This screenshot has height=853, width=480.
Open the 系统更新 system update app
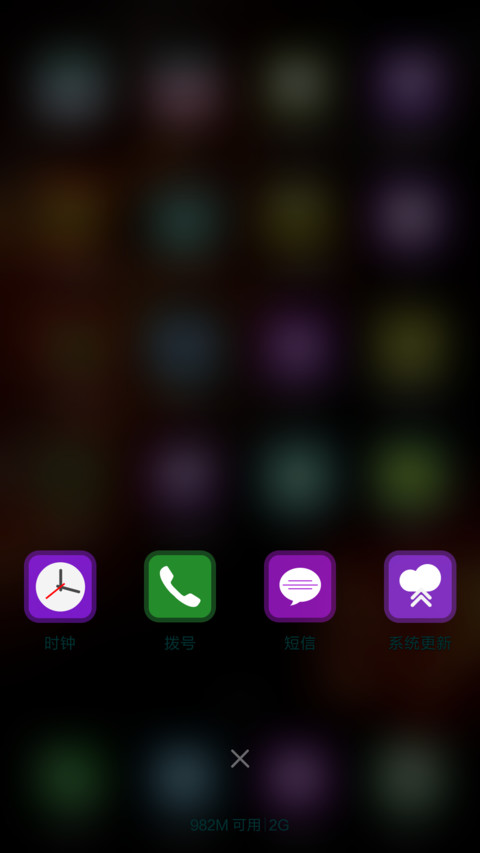tap(420, 586)
